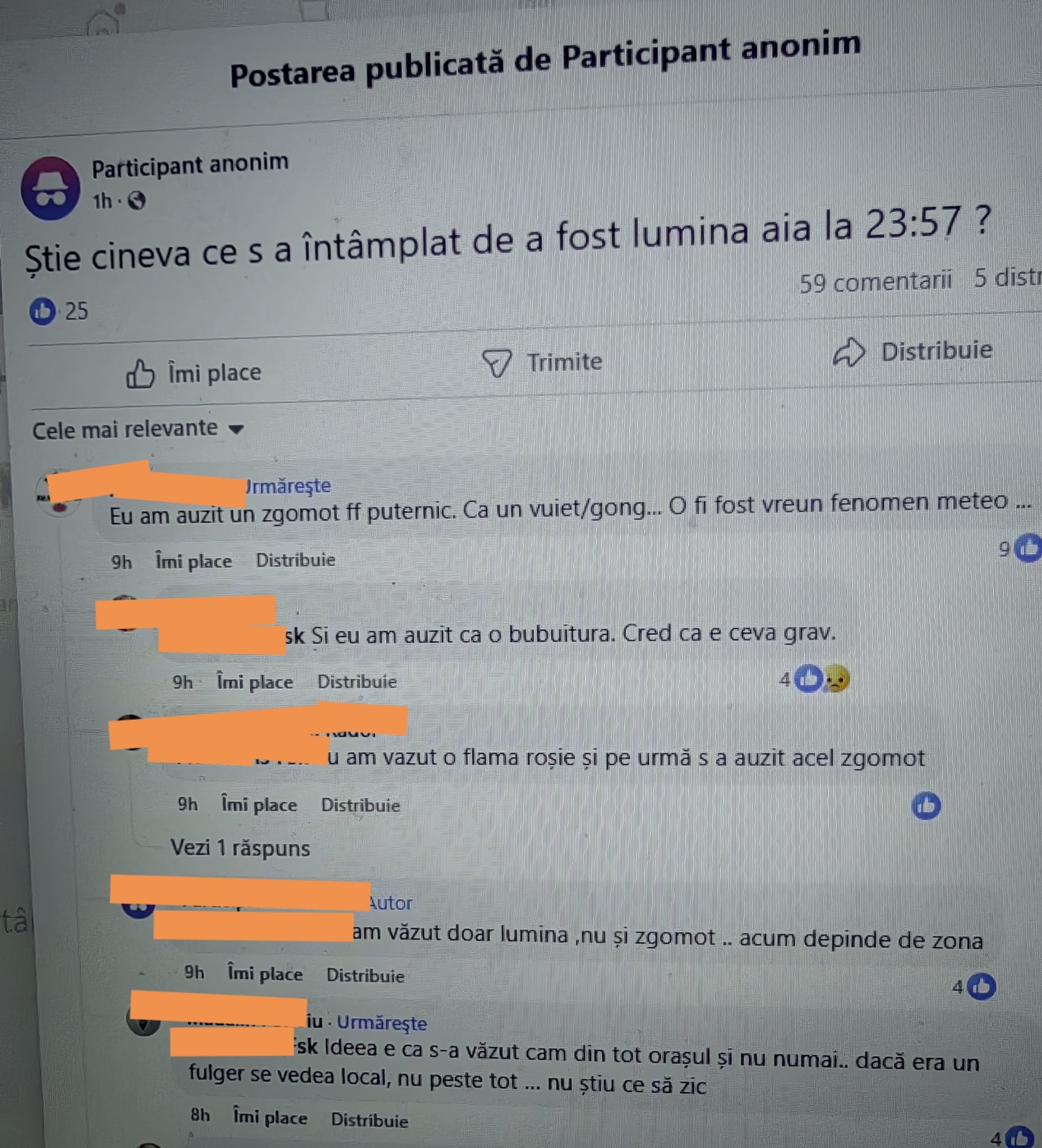This screenshot has width=1042, height=1148.
Task: Open the 59 comentarii link
Action: [x=874, y=282]
